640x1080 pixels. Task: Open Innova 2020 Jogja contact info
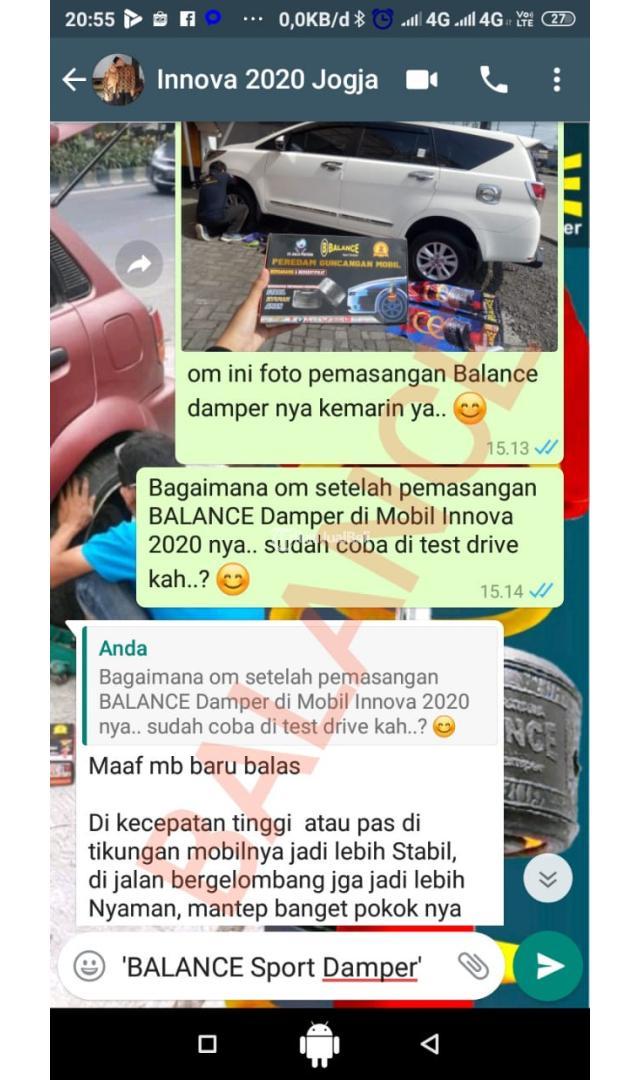point(267,80)
